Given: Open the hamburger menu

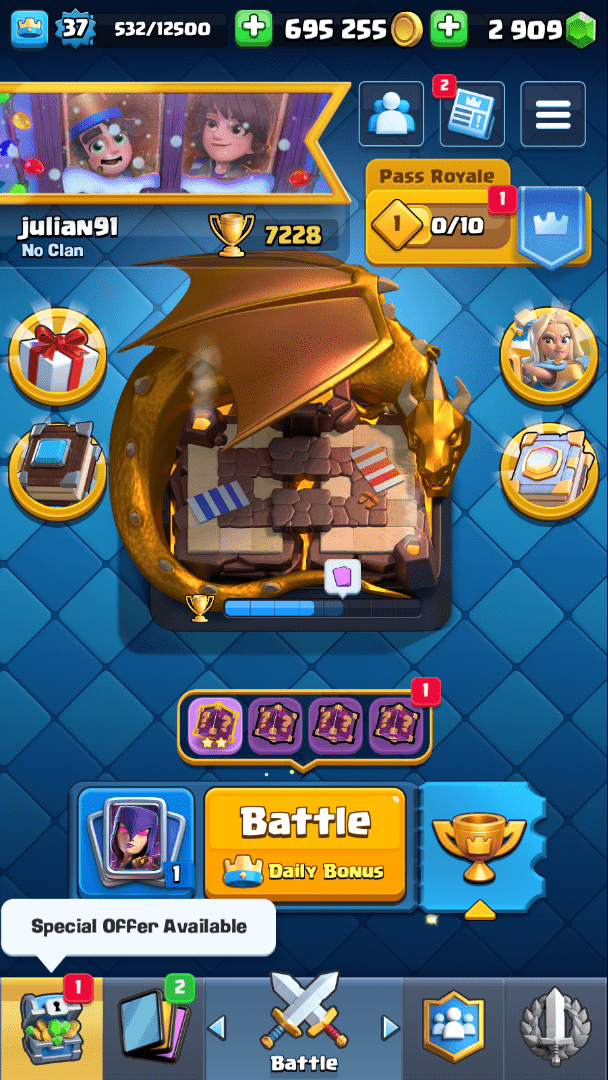Looking at the screenshot, I should tap(553, 115).
